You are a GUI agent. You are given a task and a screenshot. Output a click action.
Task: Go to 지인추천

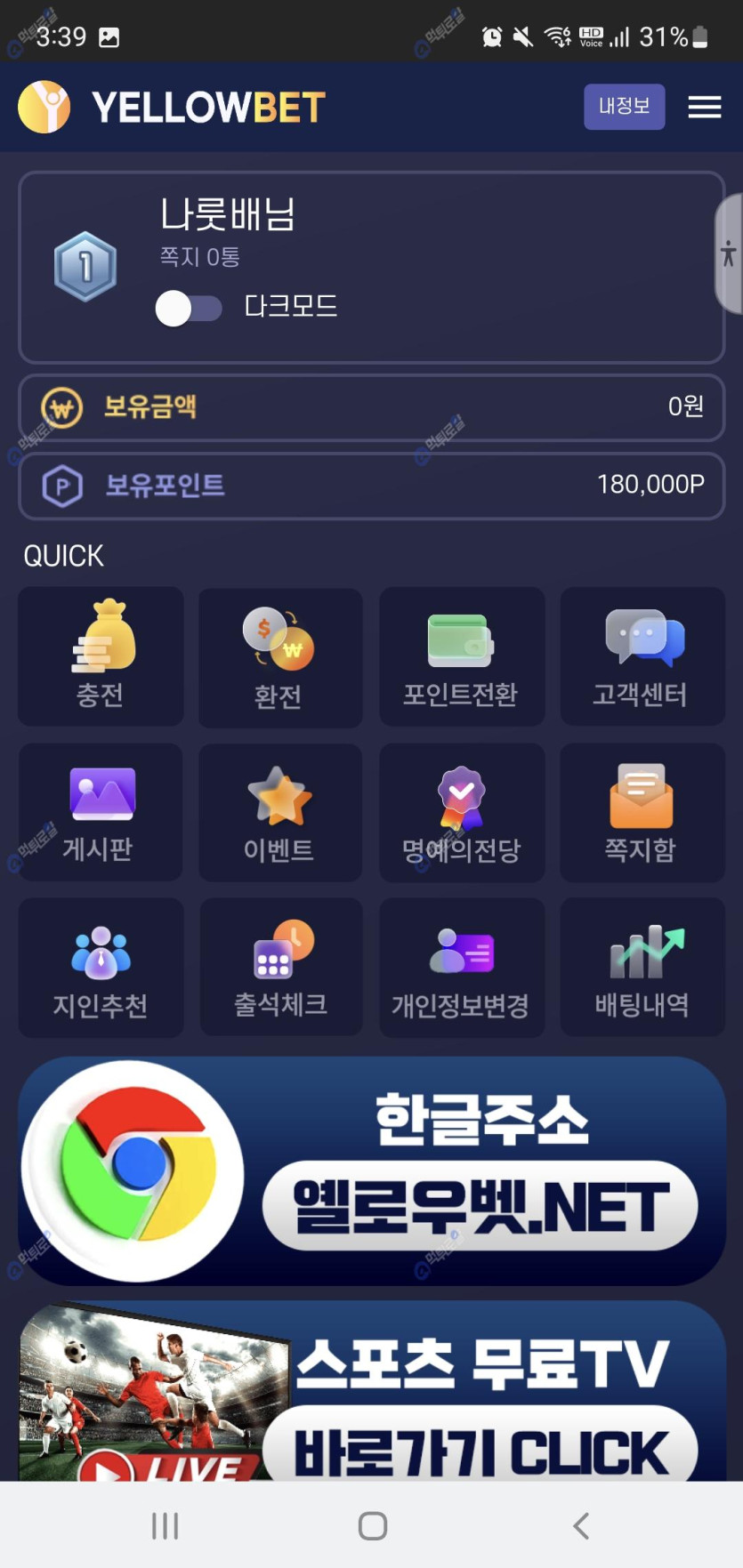coord(101,968)
